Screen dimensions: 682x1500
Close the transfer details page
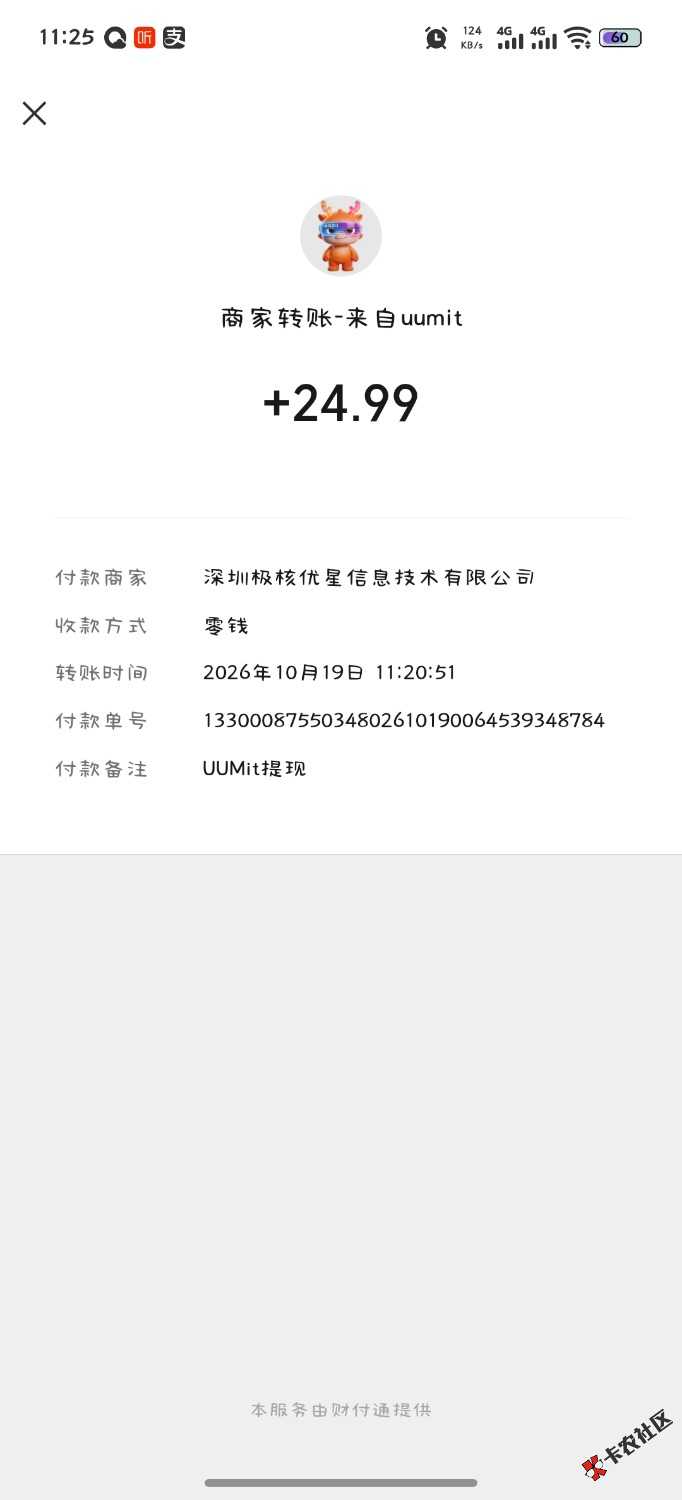34,113
